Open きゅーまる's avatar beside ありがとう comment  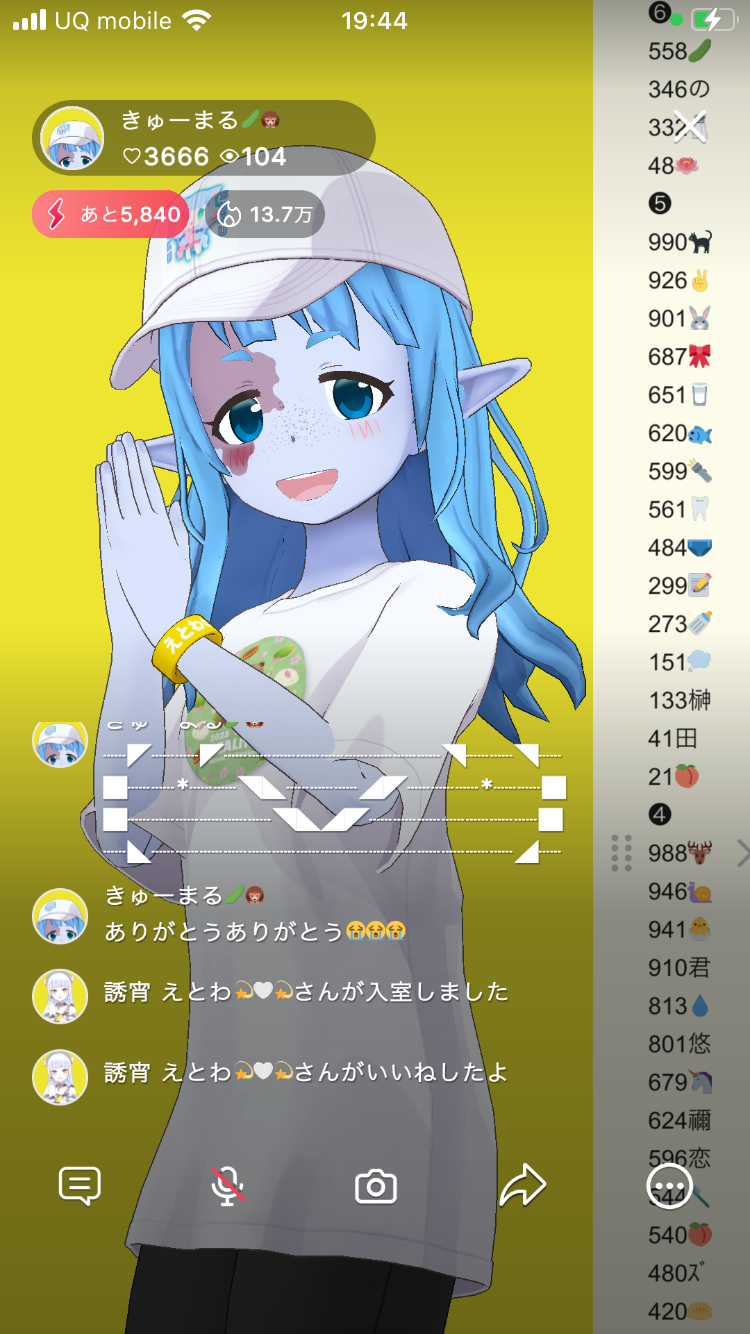tap(60, 915)
